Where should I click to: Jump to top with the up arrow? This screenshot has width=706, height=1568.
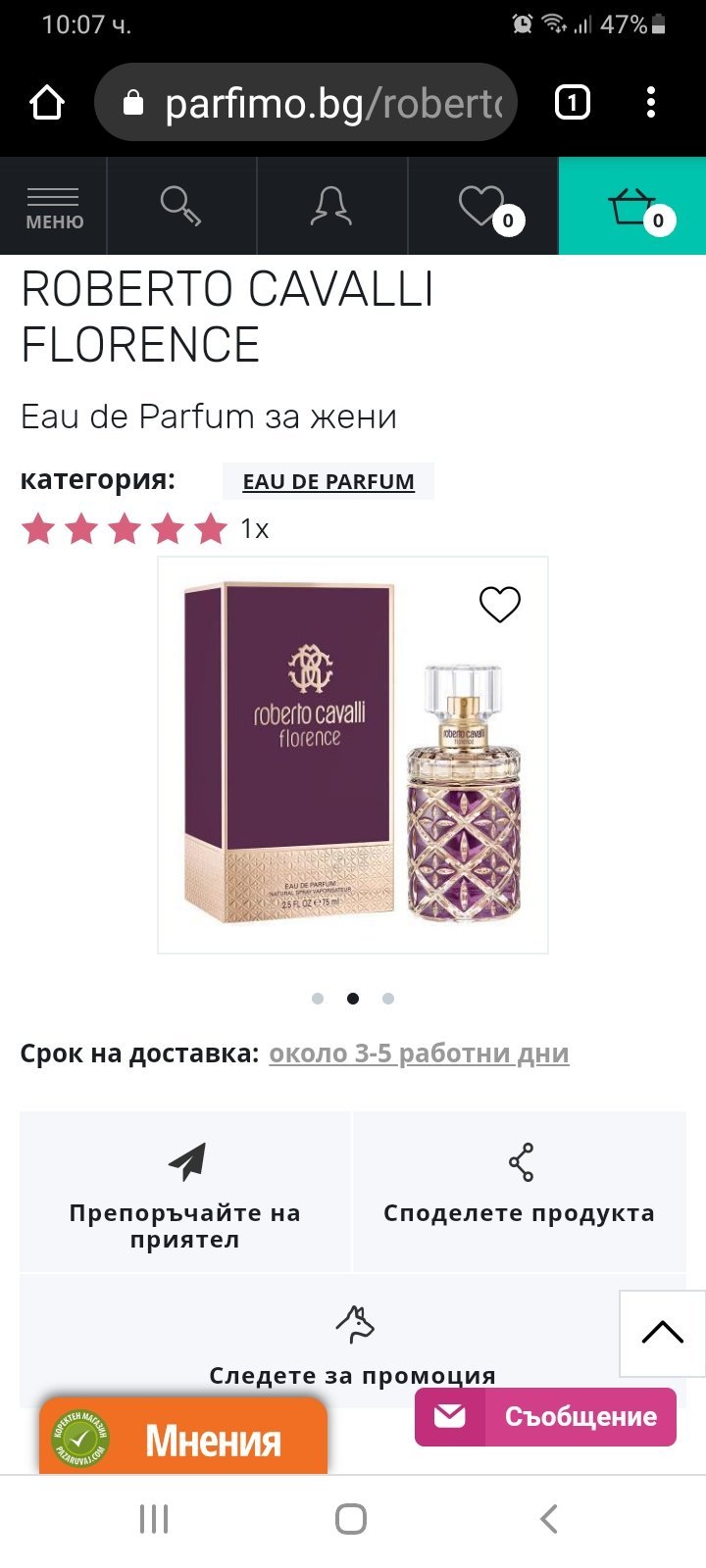662,1333
